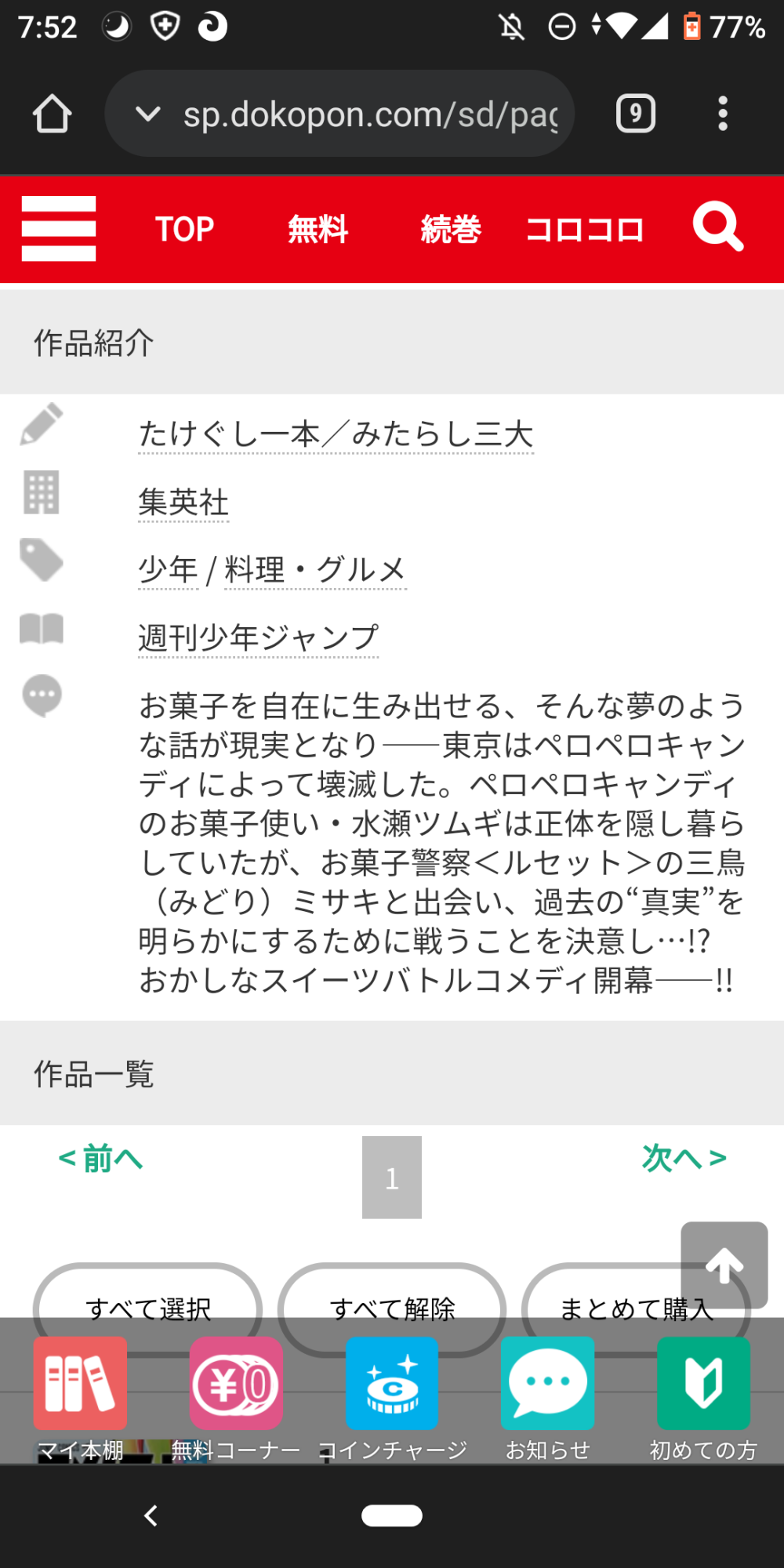Viewport: 784px width, 1568px height.
Task: Open publisher link 集英社
Action: [x=183, y=503]
